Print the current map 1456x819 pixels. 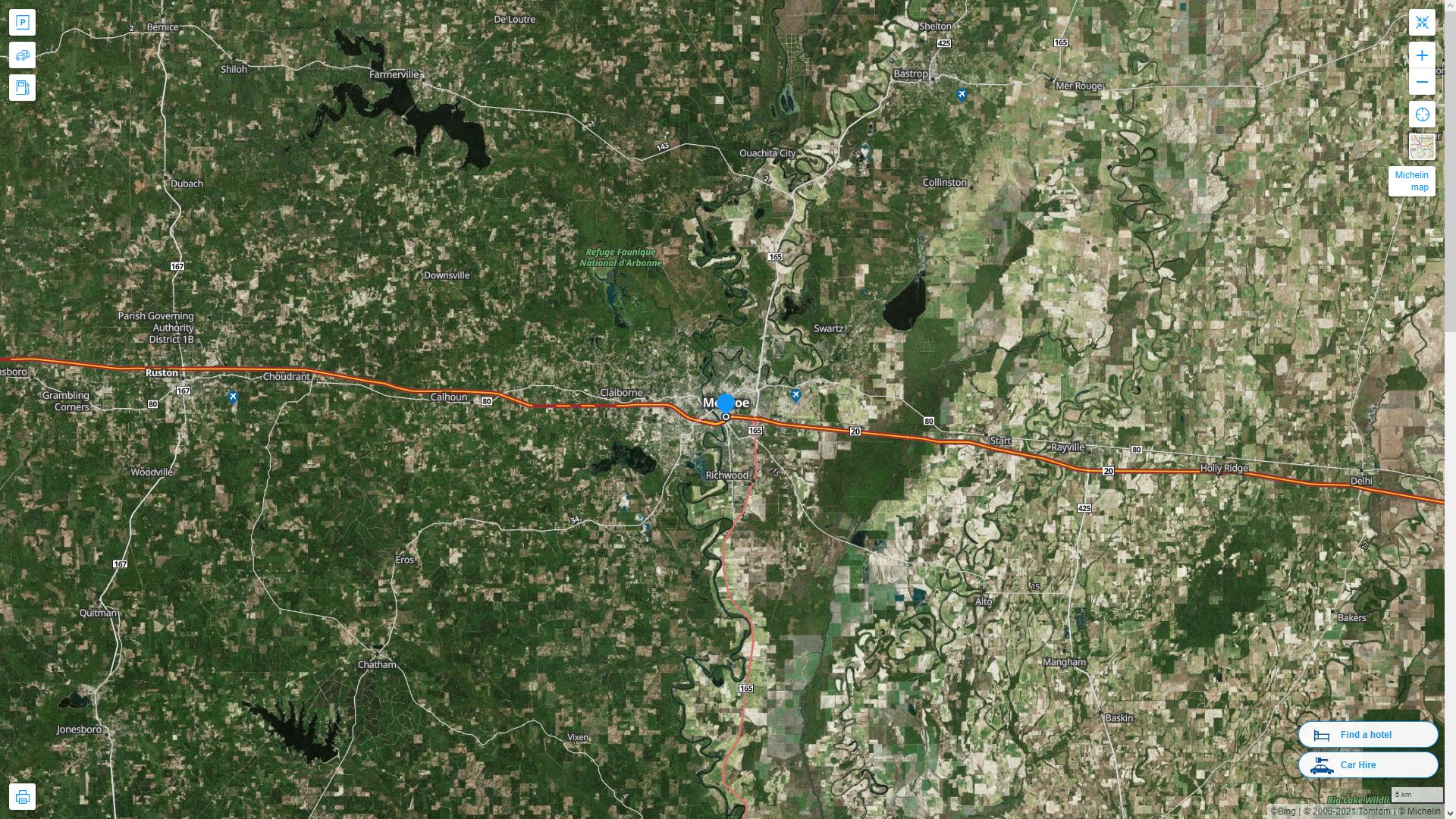pyautogui.click(x=22, y=796)
